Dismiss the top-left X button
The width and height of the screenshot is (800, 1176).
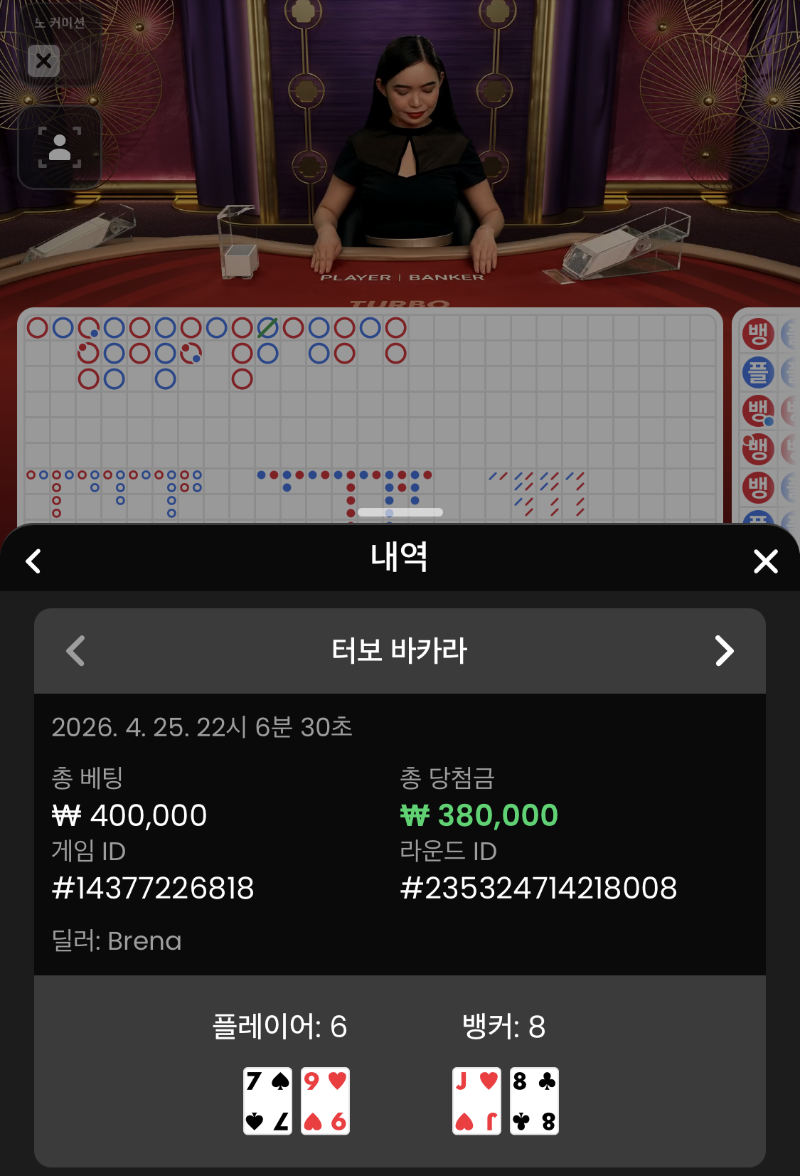[x=43, y=61]
